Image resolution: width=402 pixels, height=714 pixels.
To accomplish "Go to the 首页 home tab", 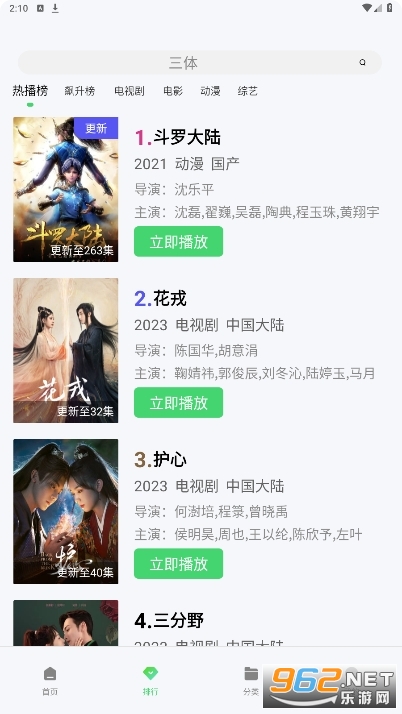I will [50, 681].
